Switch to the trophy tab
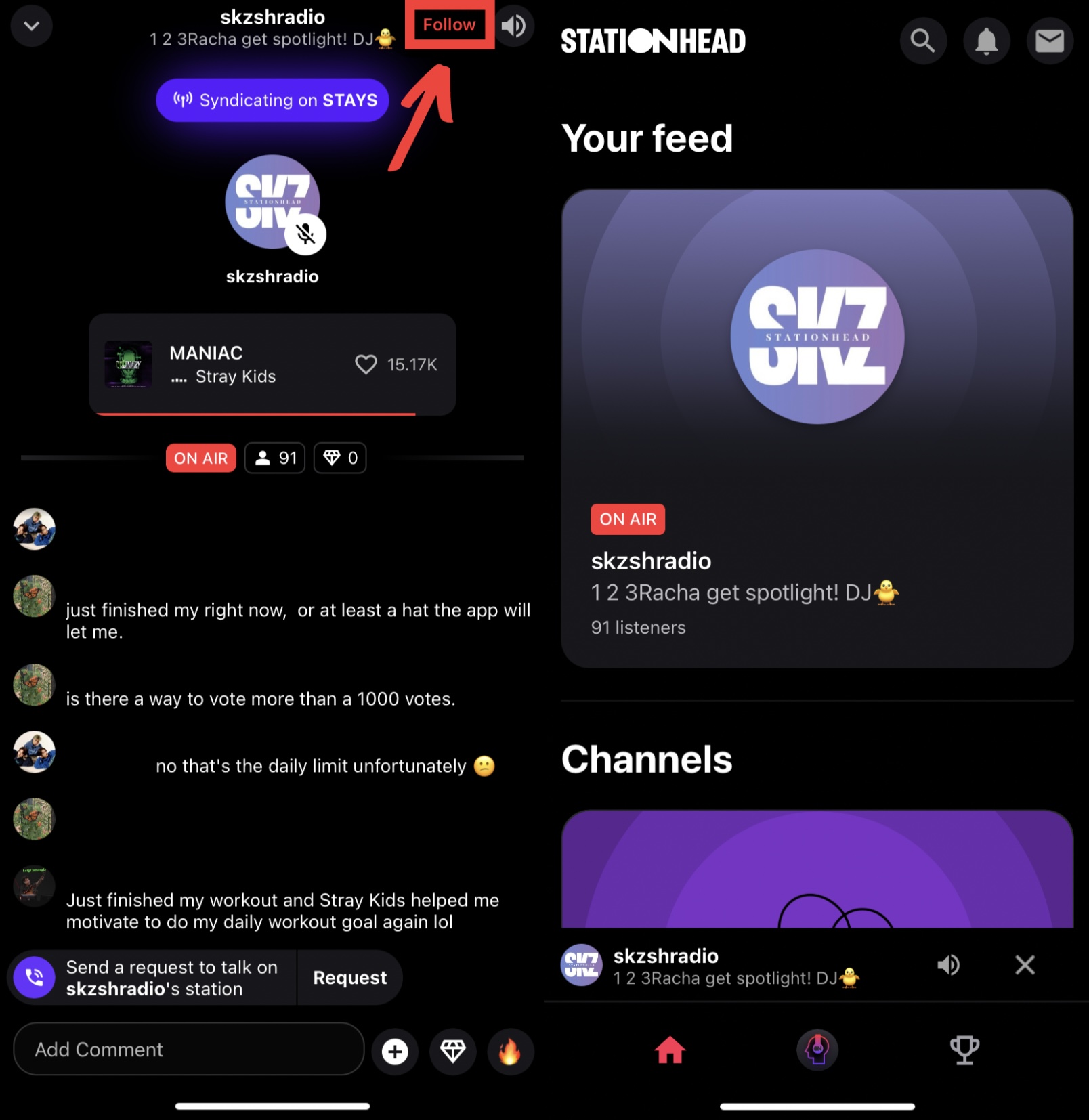The width and height of the screenshot is (1089, 1120). click(964, 1050)
